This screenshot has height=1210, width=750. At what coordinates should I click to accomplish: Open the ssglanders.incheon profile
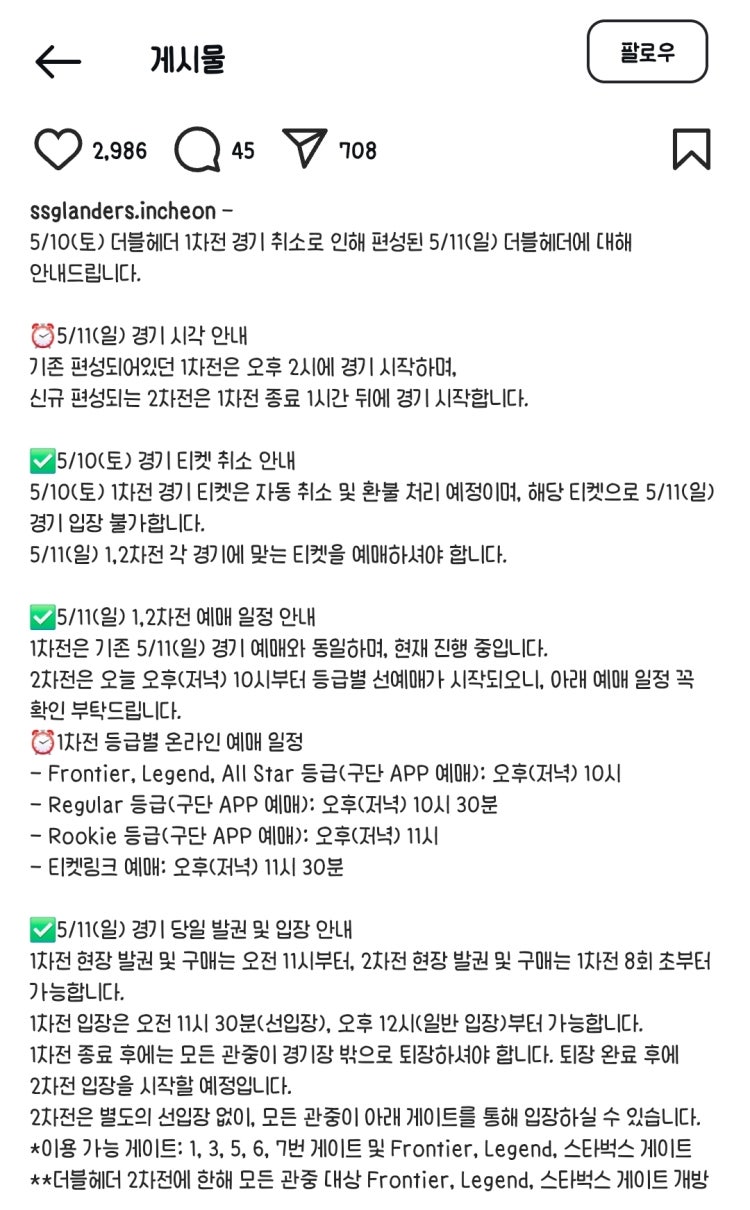coord(123,212)
